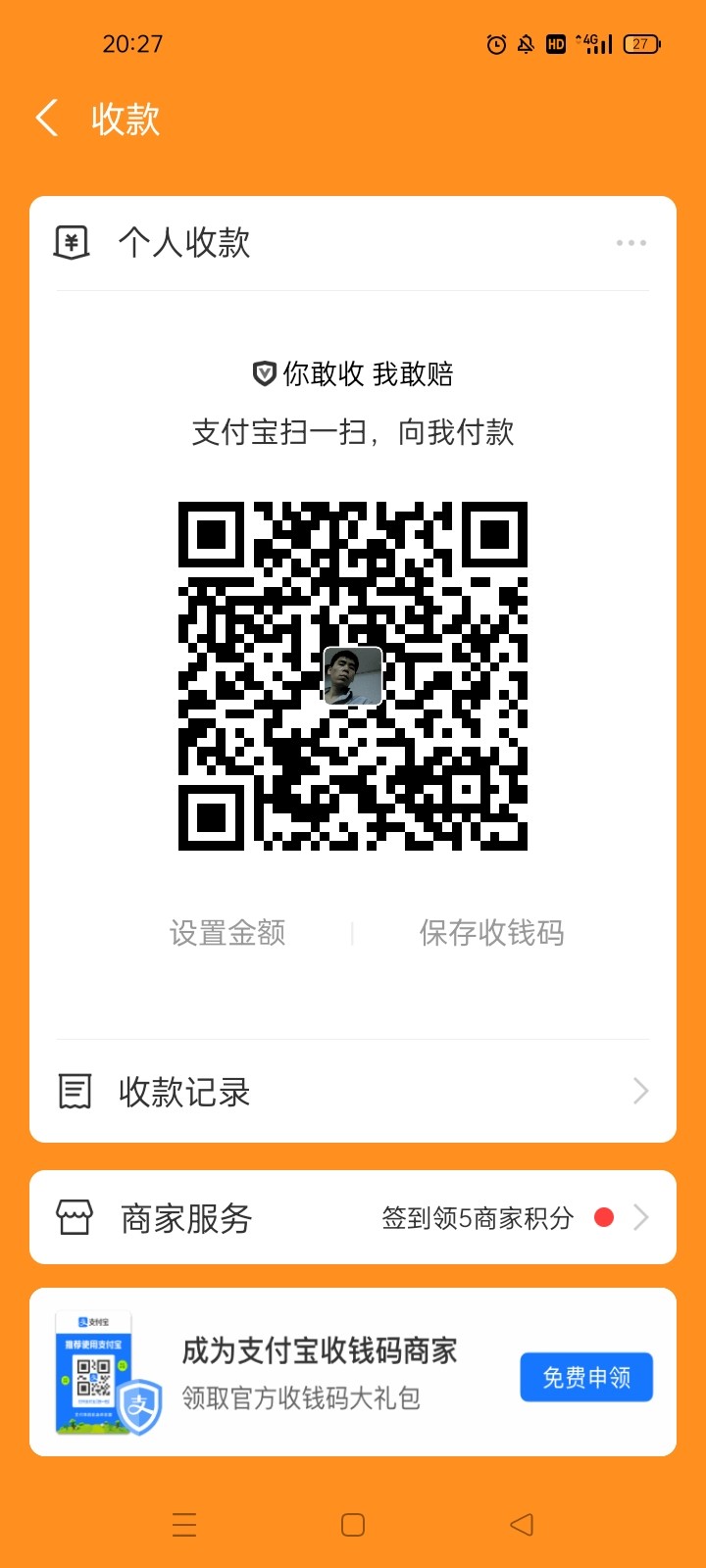Tap the 4G signal indicator
The height and width of the screenshot is (1568, 706).
(x=593, y=44)
